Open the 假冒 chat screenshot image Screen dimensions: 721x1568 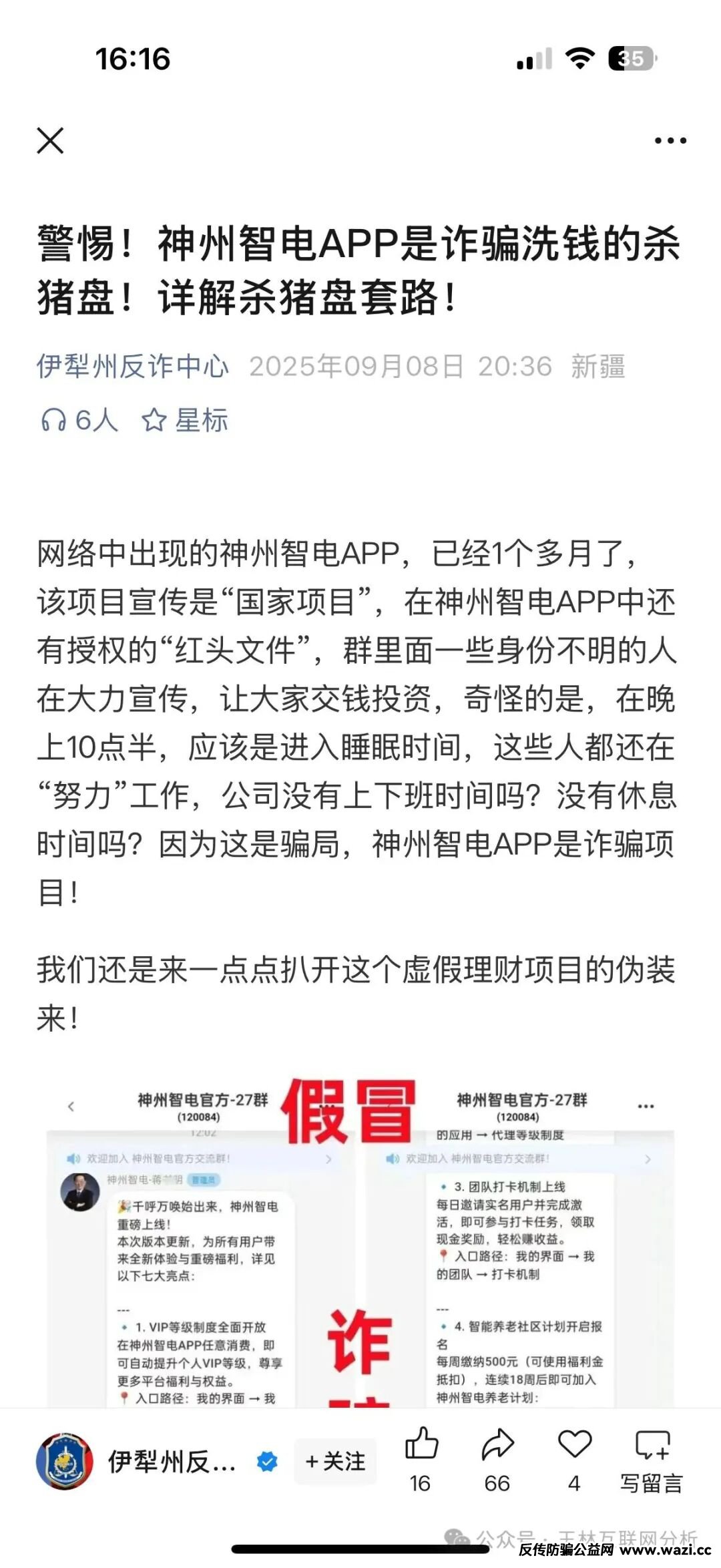tap(360, 1242)
